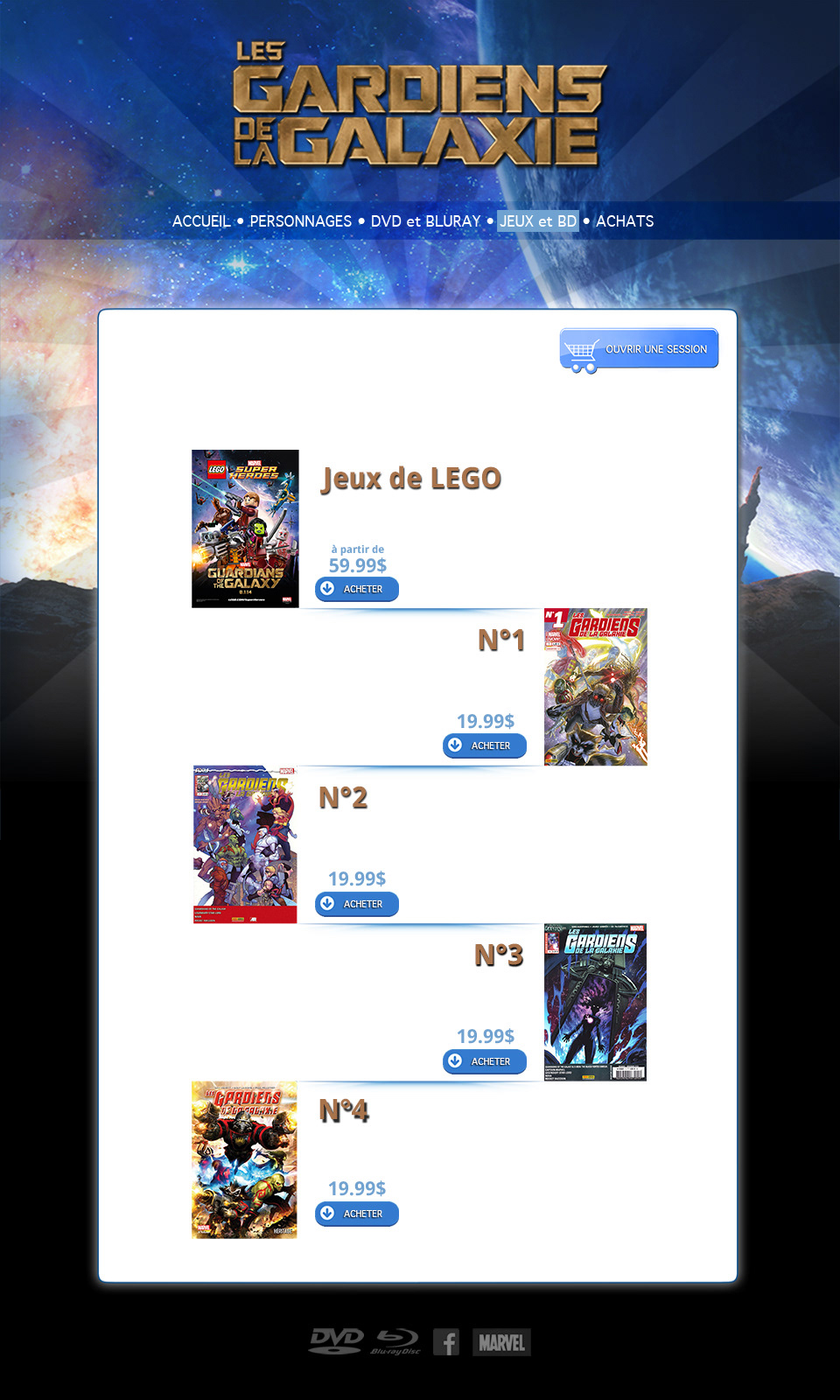
Task: Add comic N°4 with Acheter
Action: coord(357,1214)
